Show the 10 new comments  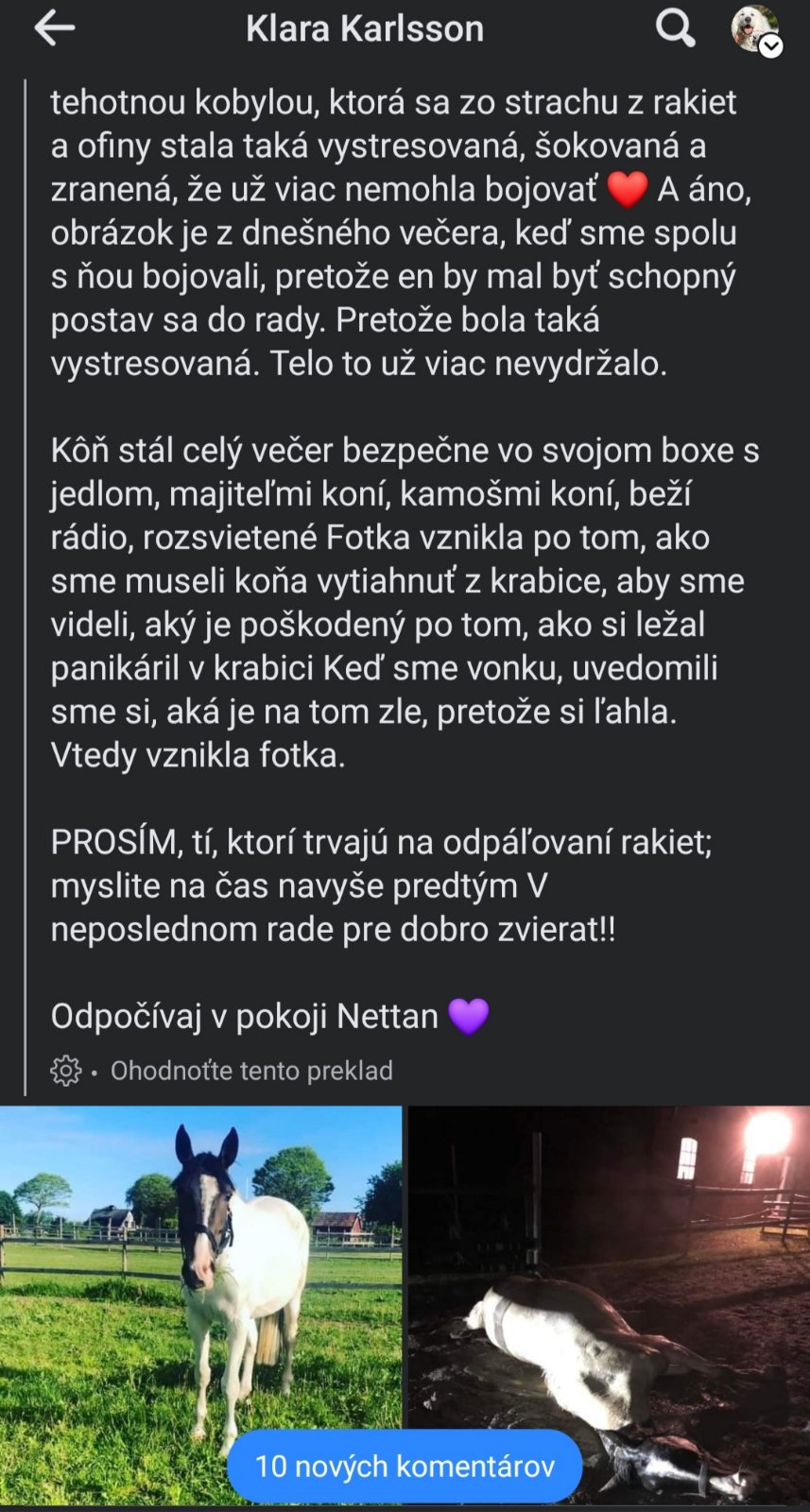405,1466
